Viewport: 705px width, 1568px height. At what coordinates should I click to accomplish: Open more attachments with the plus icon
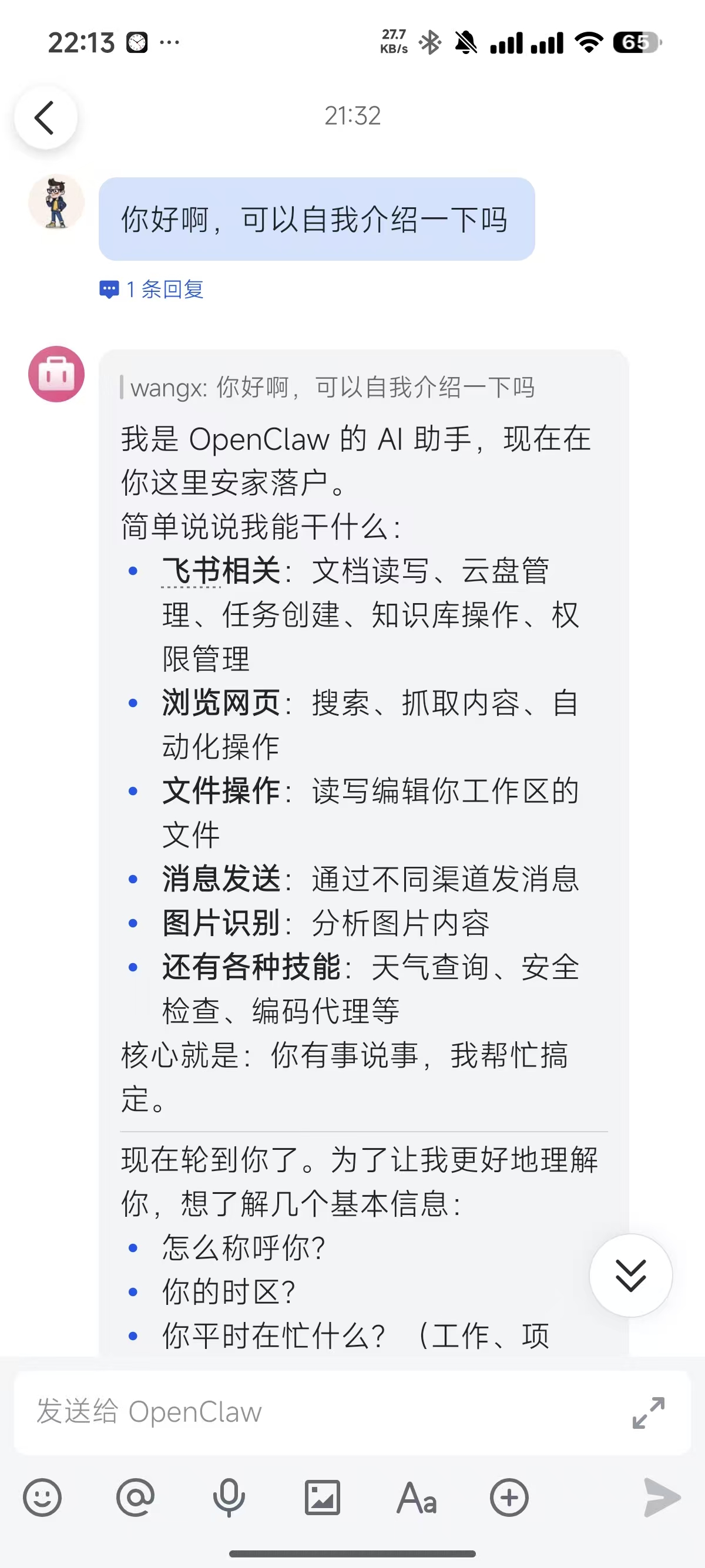pos(509,1498)
